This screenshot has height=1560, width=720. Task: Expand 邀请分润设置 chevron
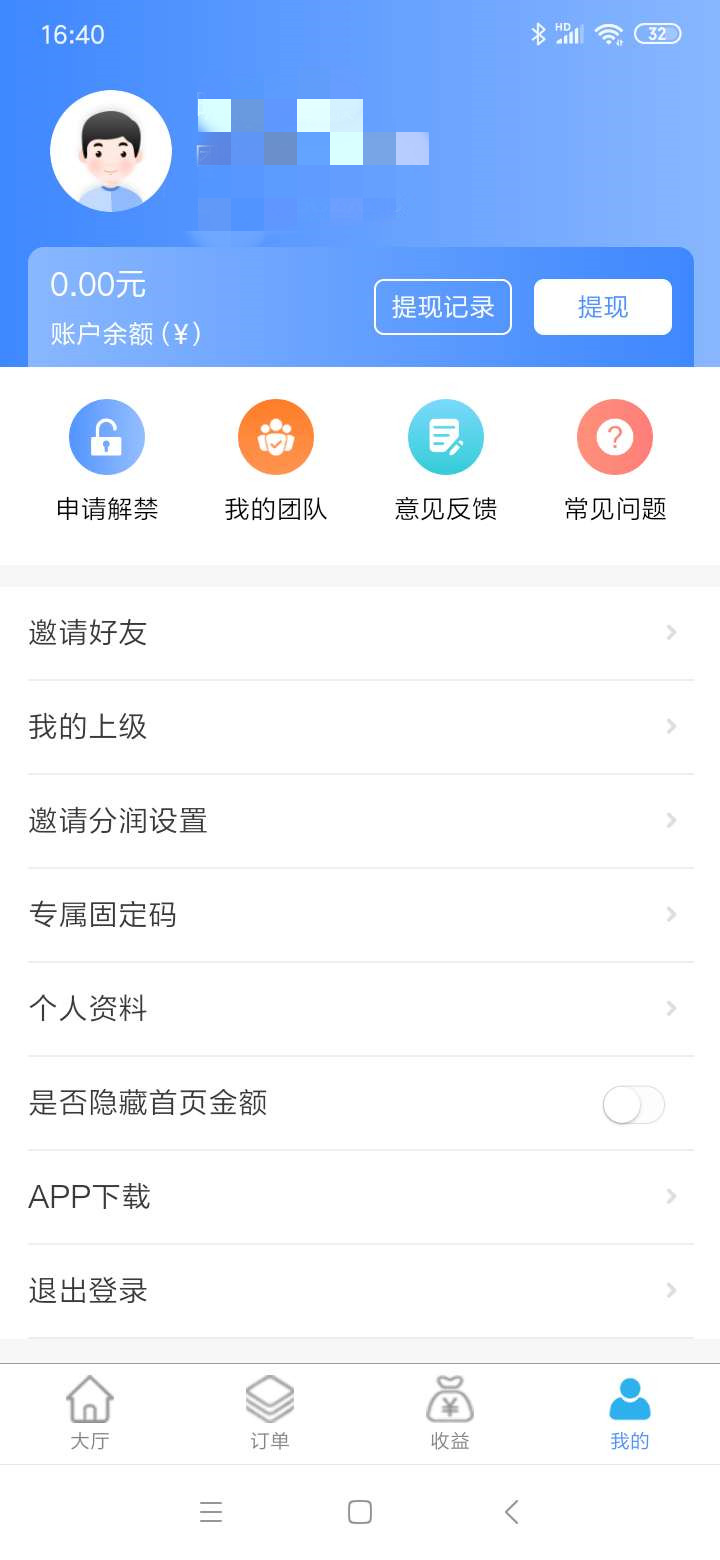(x=670, y=820)
